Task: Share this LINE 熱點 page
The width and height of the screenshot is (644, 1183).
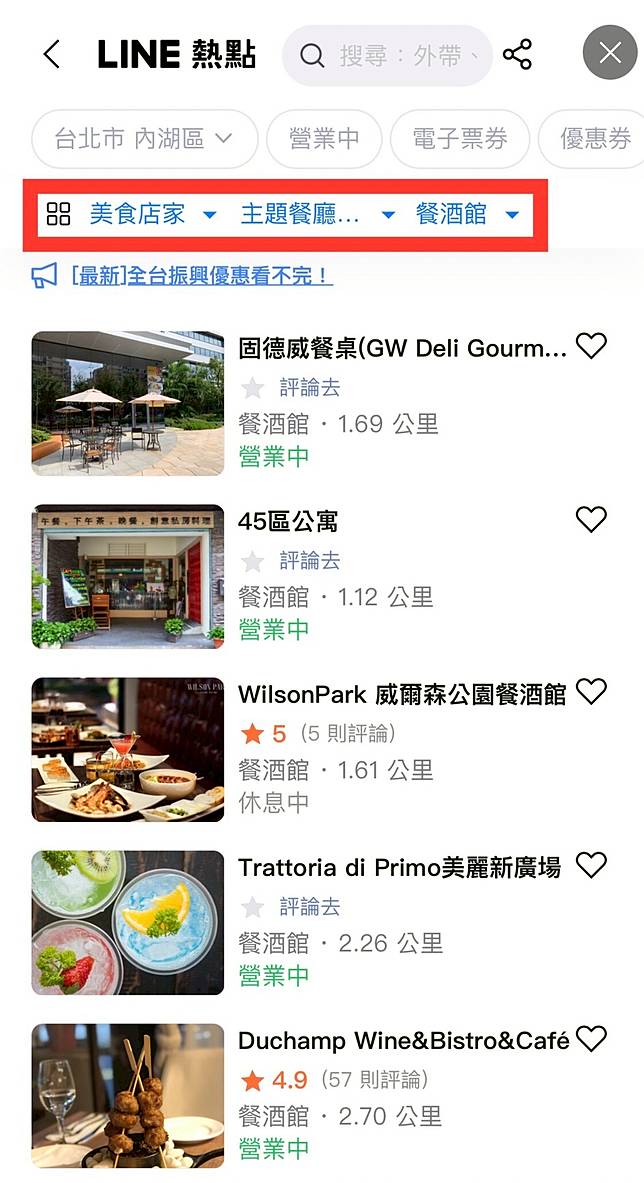Action: (517, 54)
